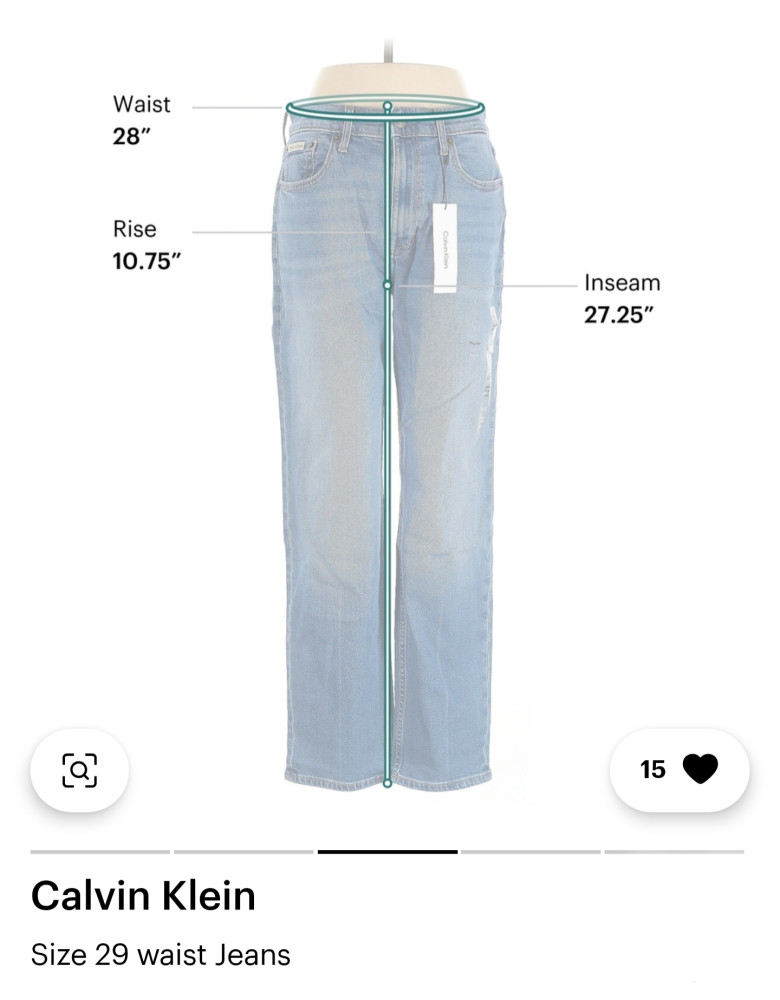Jump to the second product photo
This screenshot has width=780, height=1000.
point(244,852)
